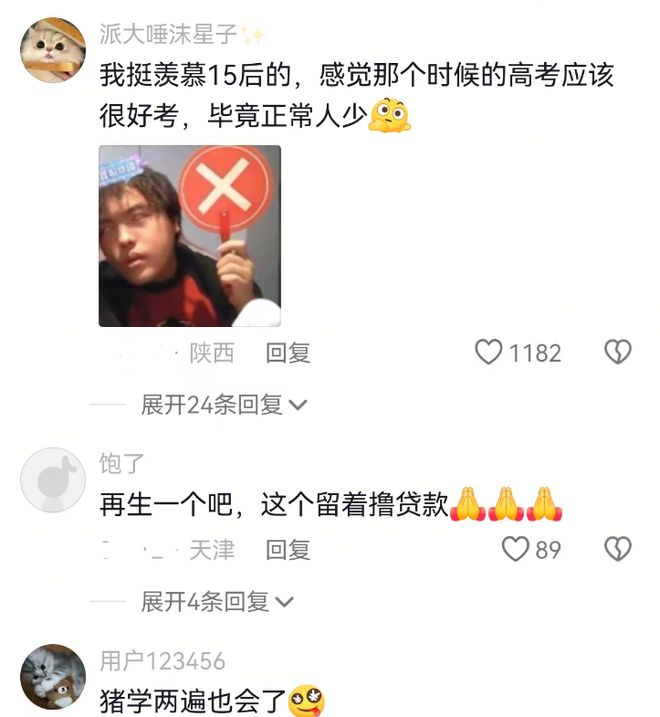Expand 展开24条回复
Screen dimensions: 660x717
223,405
